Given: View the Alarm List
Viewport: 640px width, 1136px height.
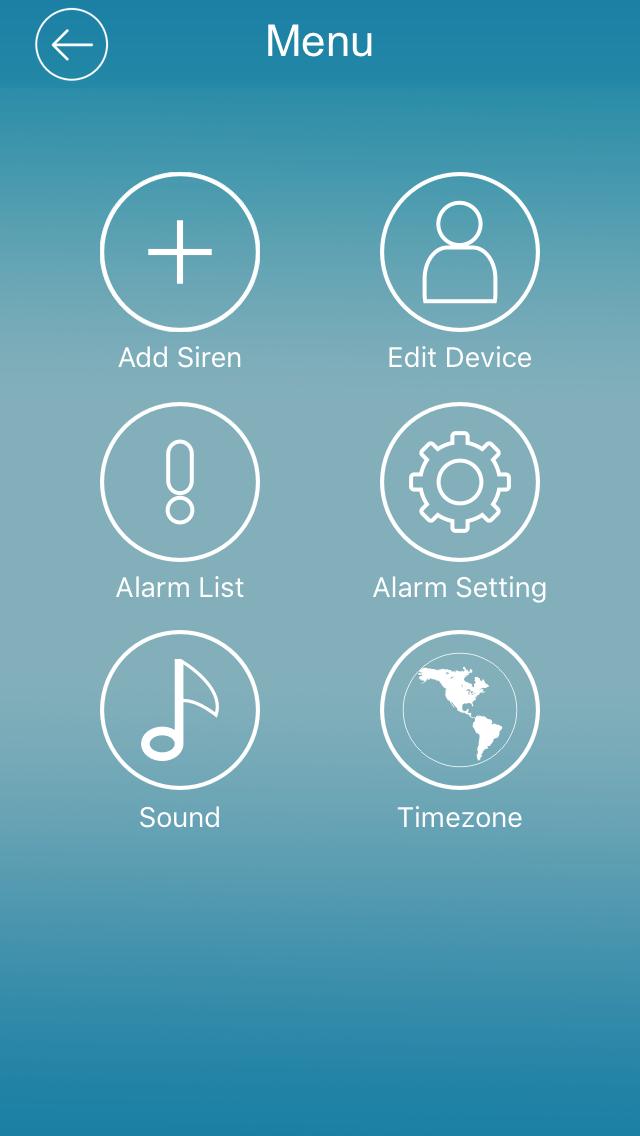Looking at the screenshot, I should pos(180,481).
